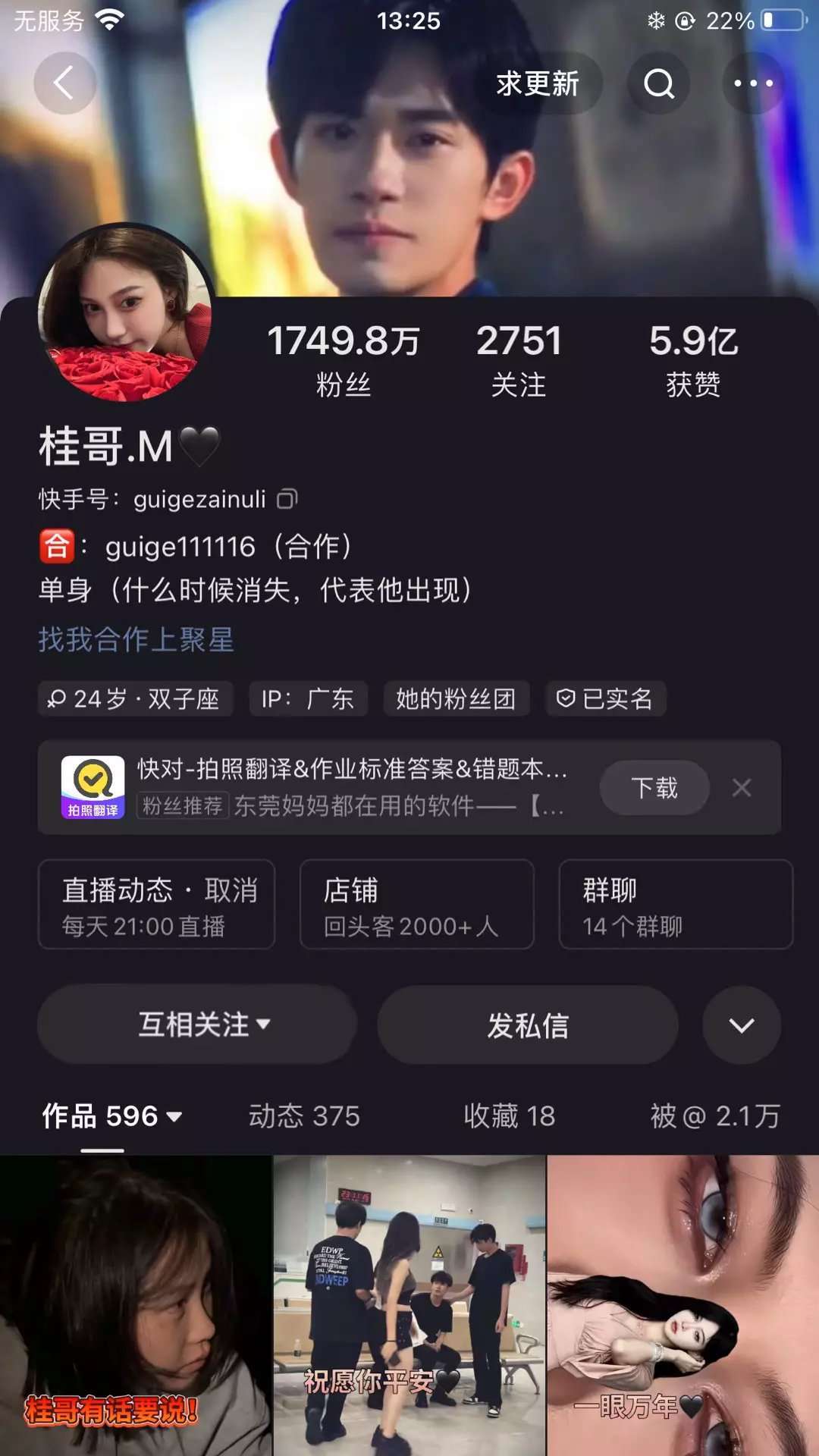The image size is (819, 1456).
Task: Dismiss the 快对 app recommendation banner
Action: 742,788
